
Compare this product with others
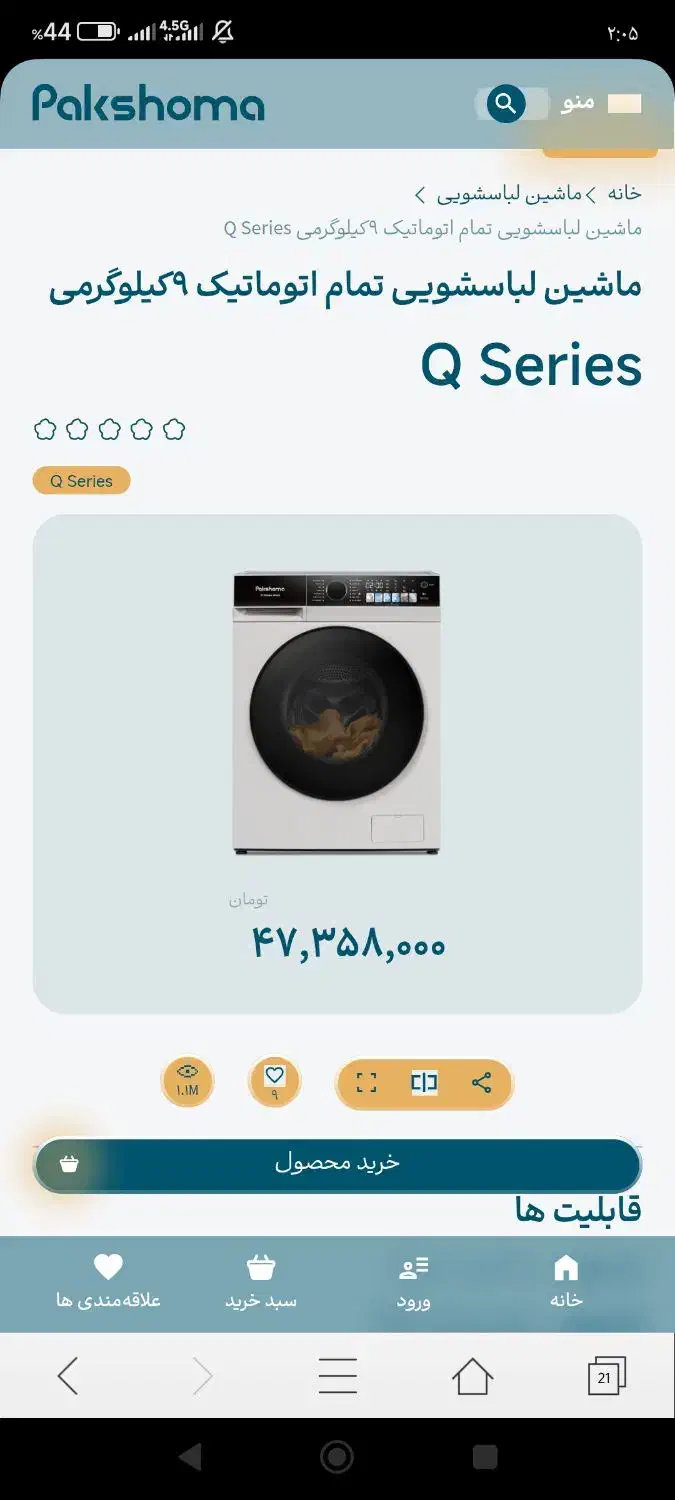click(x=424, y=1083)
